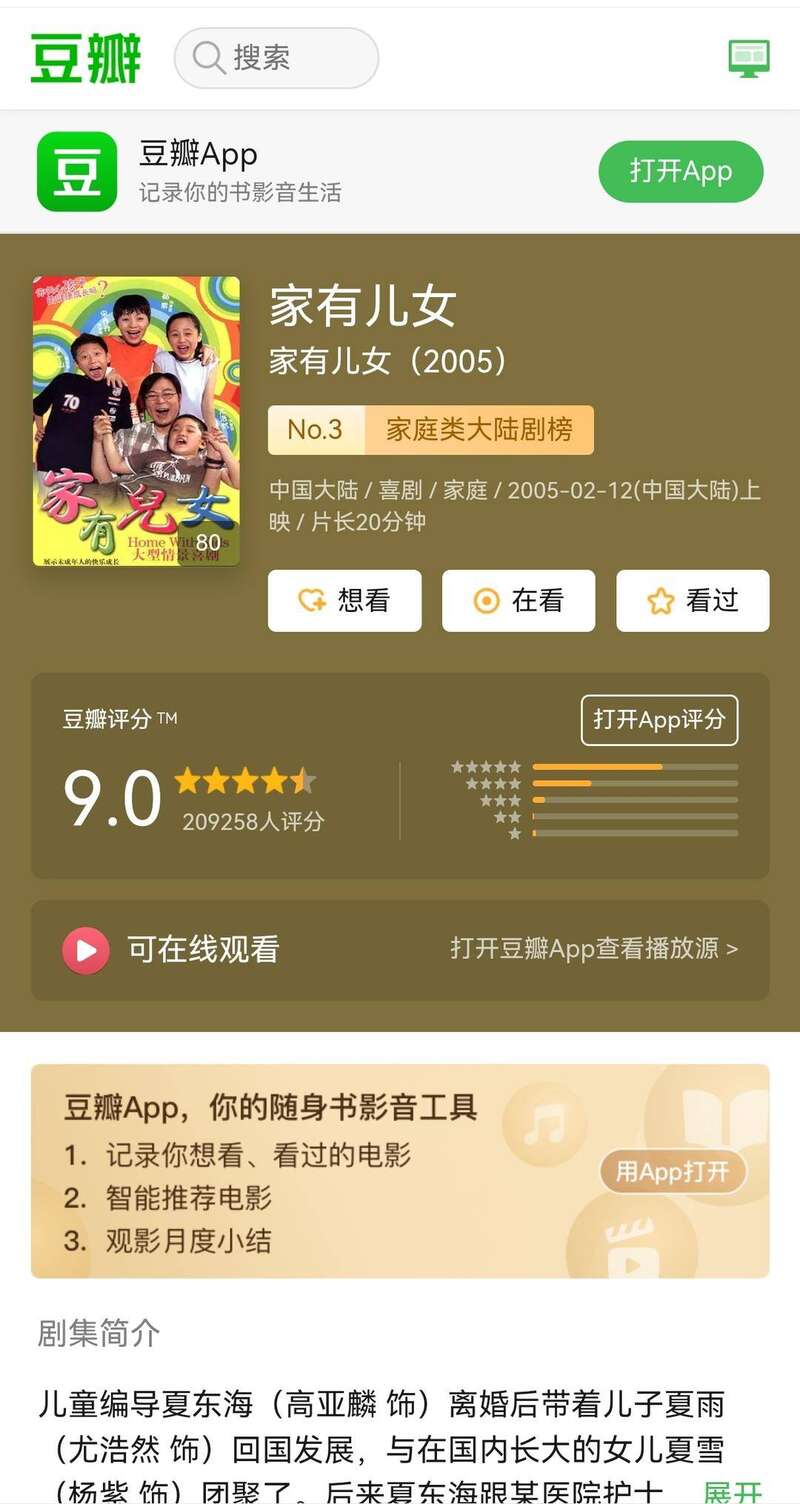Screen dimensions: 800x1504
Task: Mark the show as 想看
Action: [x=344, y=600]
